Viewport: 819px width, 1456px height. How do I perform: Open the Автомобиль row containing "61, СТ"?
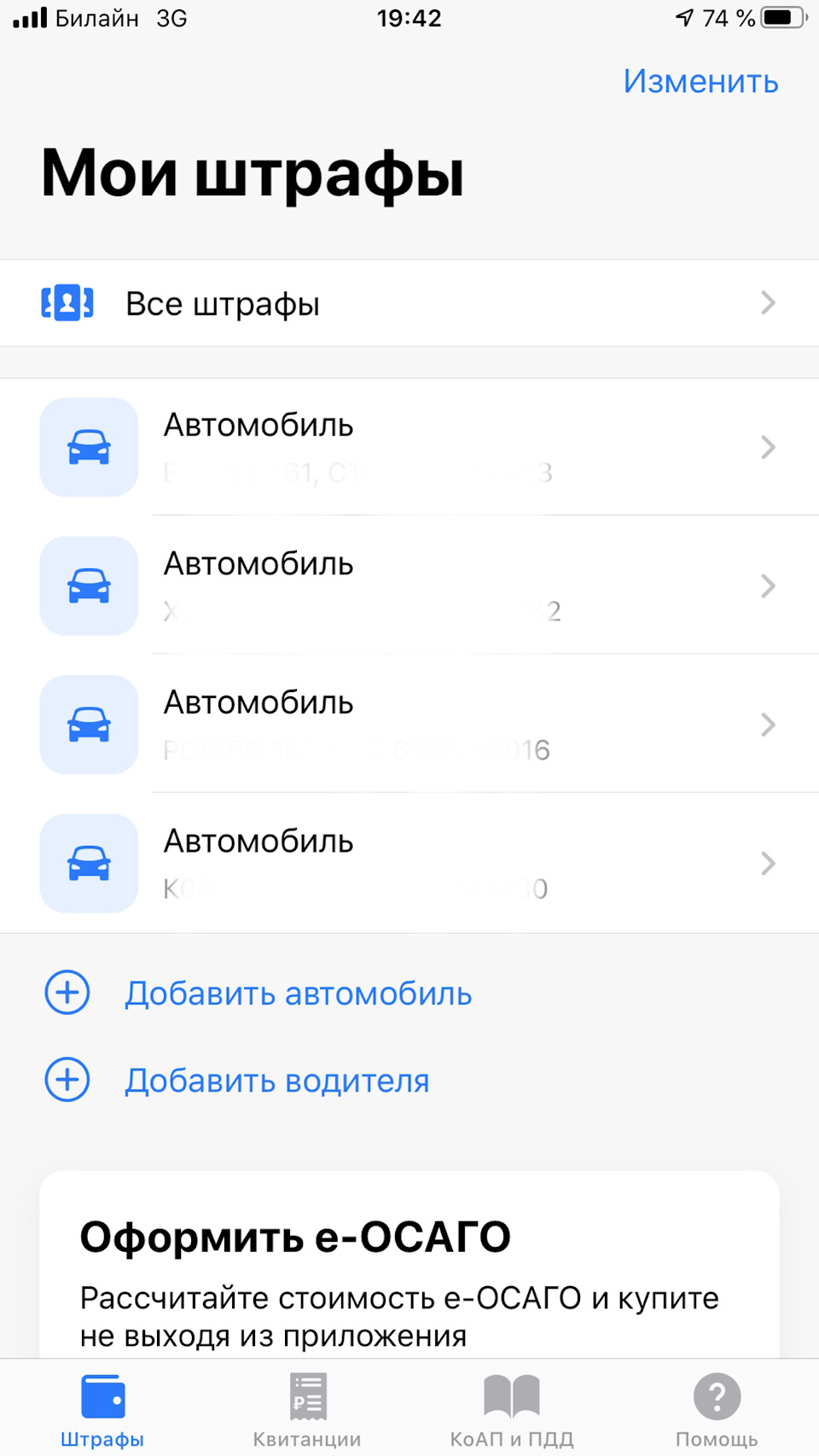click(x=409, y=447)
